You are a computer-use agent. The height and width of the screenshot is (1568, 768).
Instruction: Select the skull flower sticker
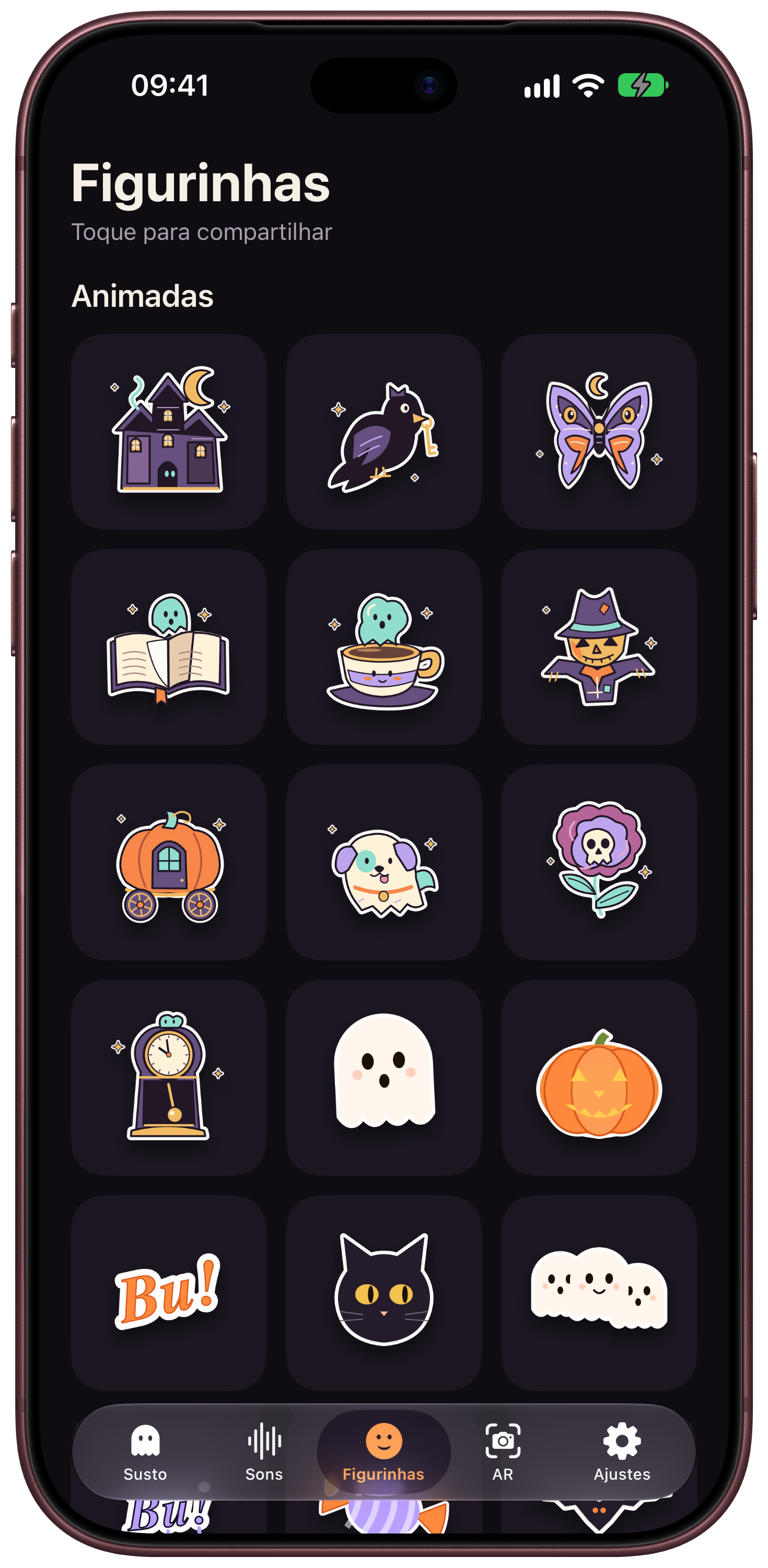tap(599, 862)
